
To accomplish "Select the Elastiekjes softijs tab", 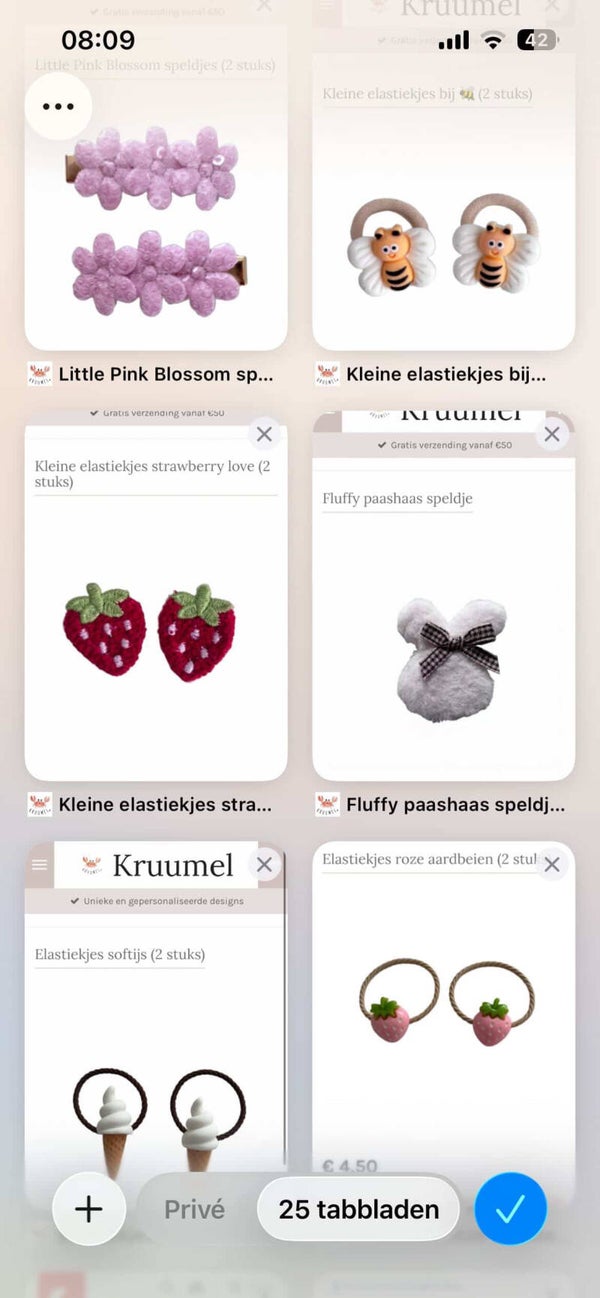I will 156,1030.
